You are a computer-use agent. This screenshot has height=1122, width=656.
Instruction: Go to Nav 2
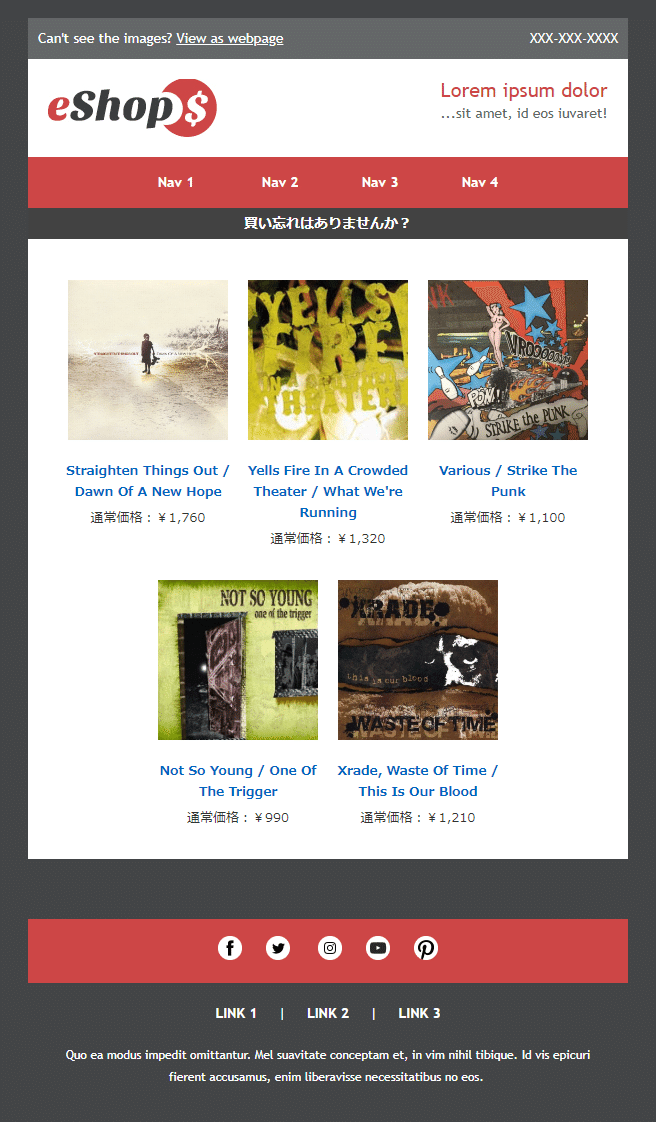[280, 182]
